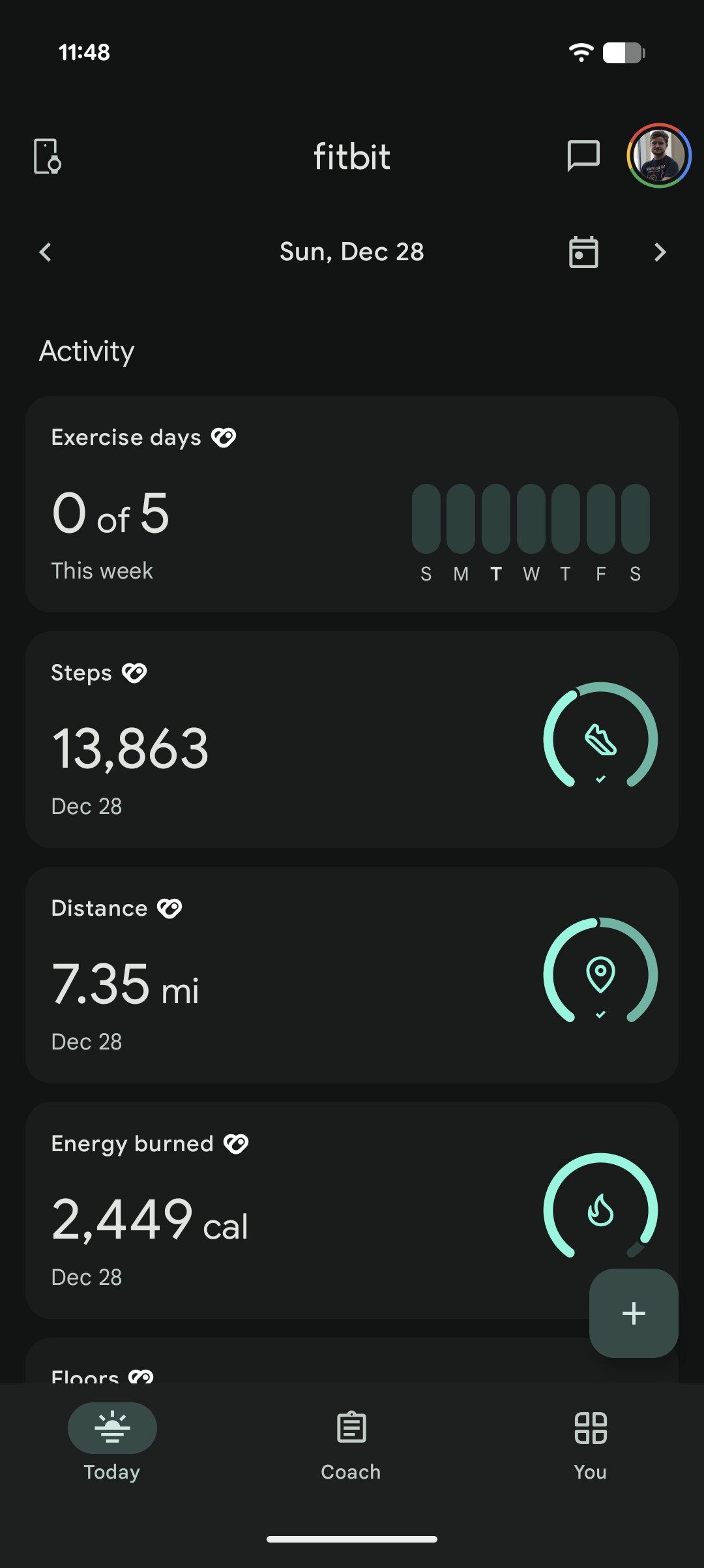Tap Tuesday's bar in Exercise days chart
704x1568 pixels.
click(x=496, y=519)
